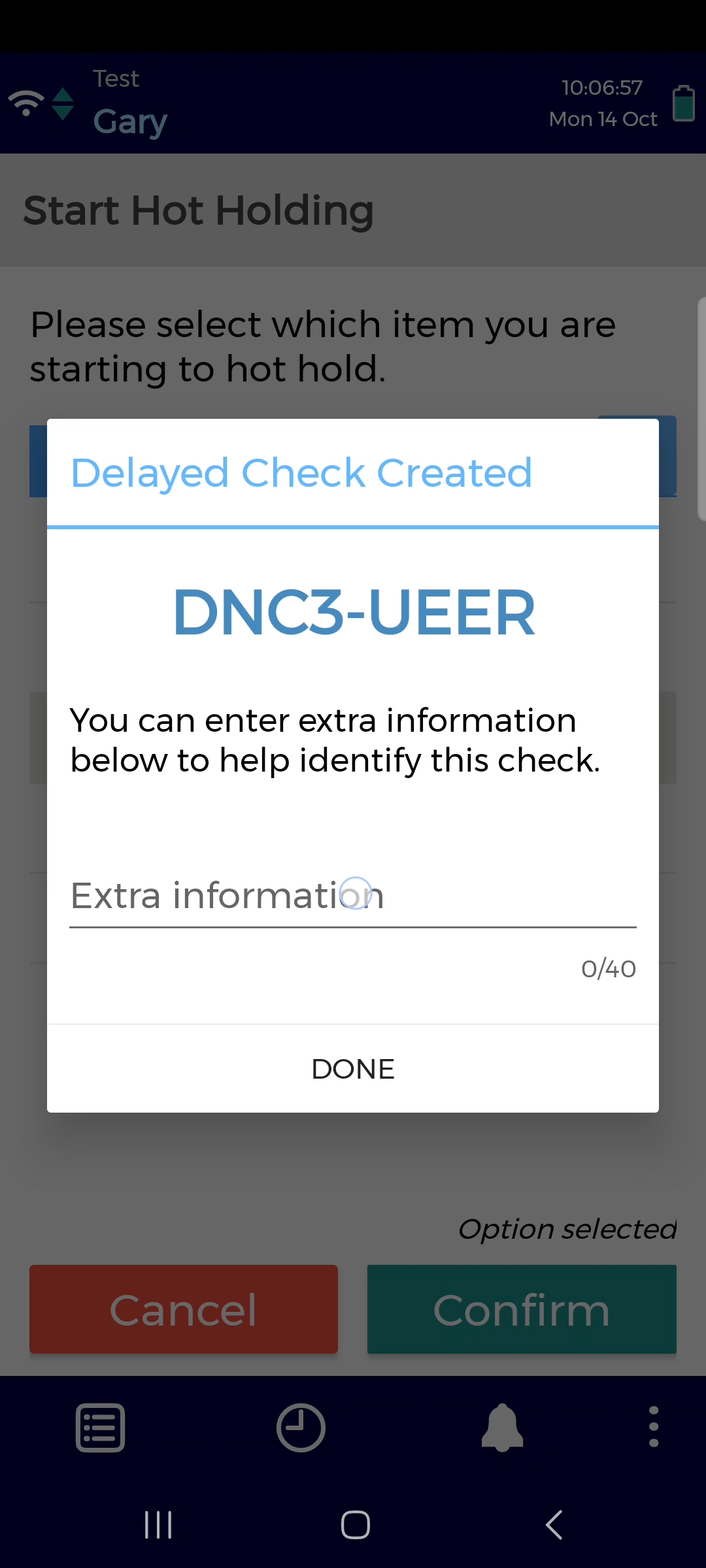The width and height of the screenshot is (706, 1568).
Task: Open the checklist icon in bottom navigation
Action: tap(99, 1426)
